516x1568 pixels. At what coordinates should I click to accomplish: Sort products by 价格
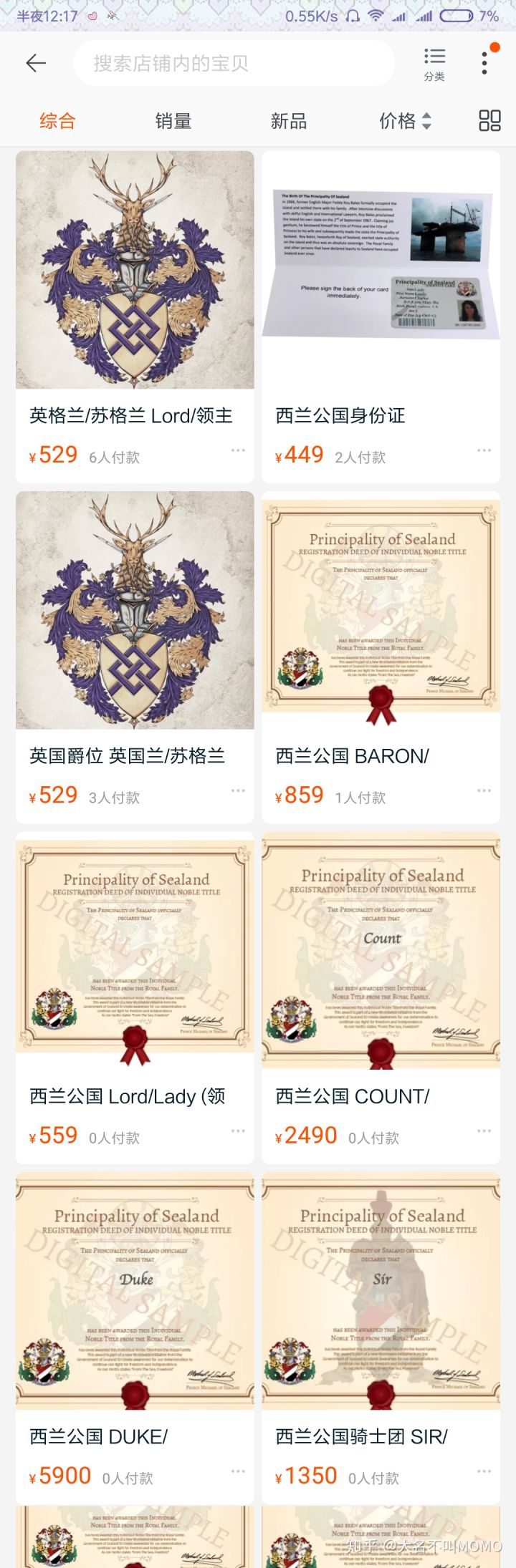click(x=405, y=121)
